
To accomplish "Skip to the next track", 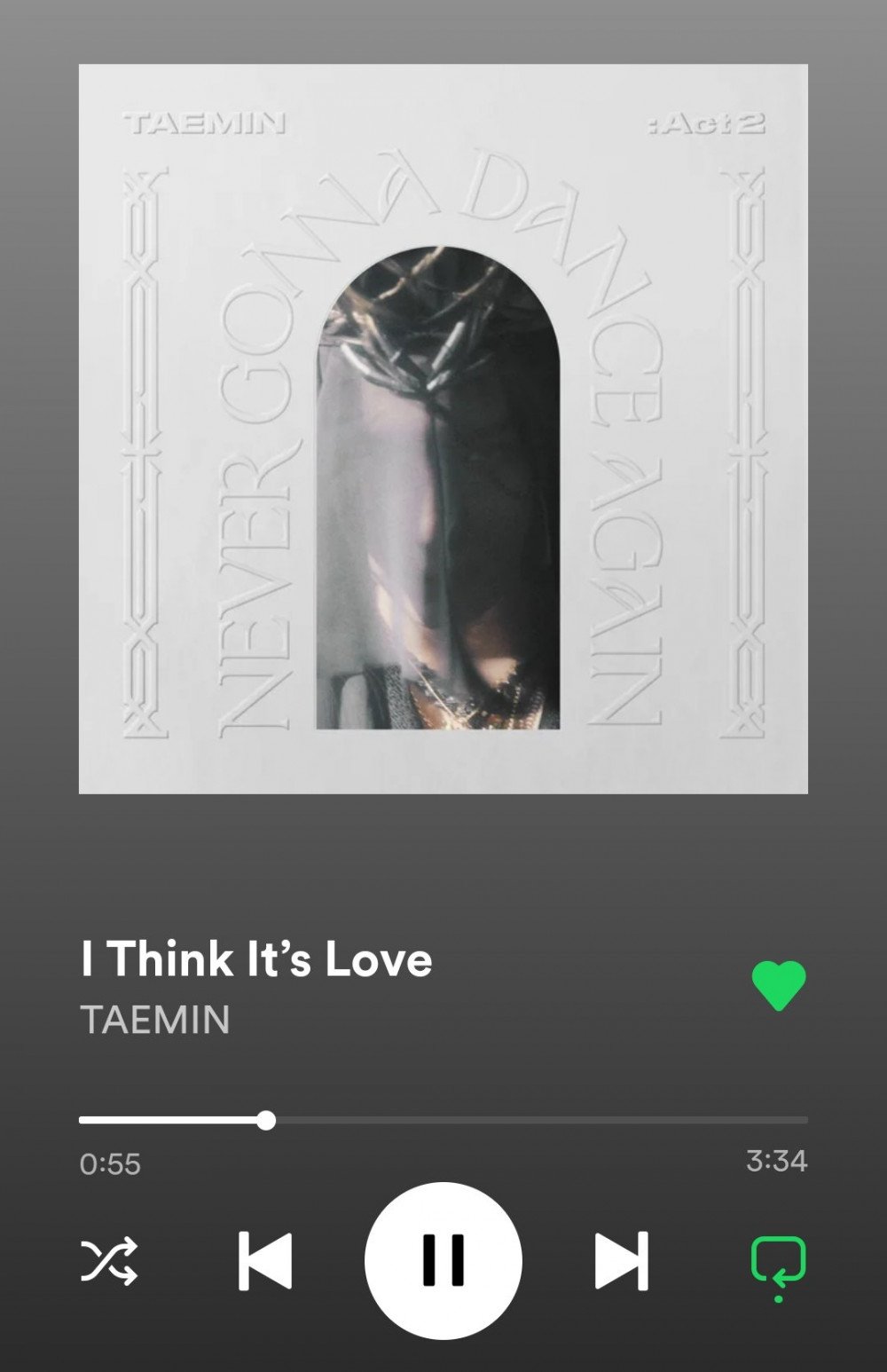I will click(621, 1260).
